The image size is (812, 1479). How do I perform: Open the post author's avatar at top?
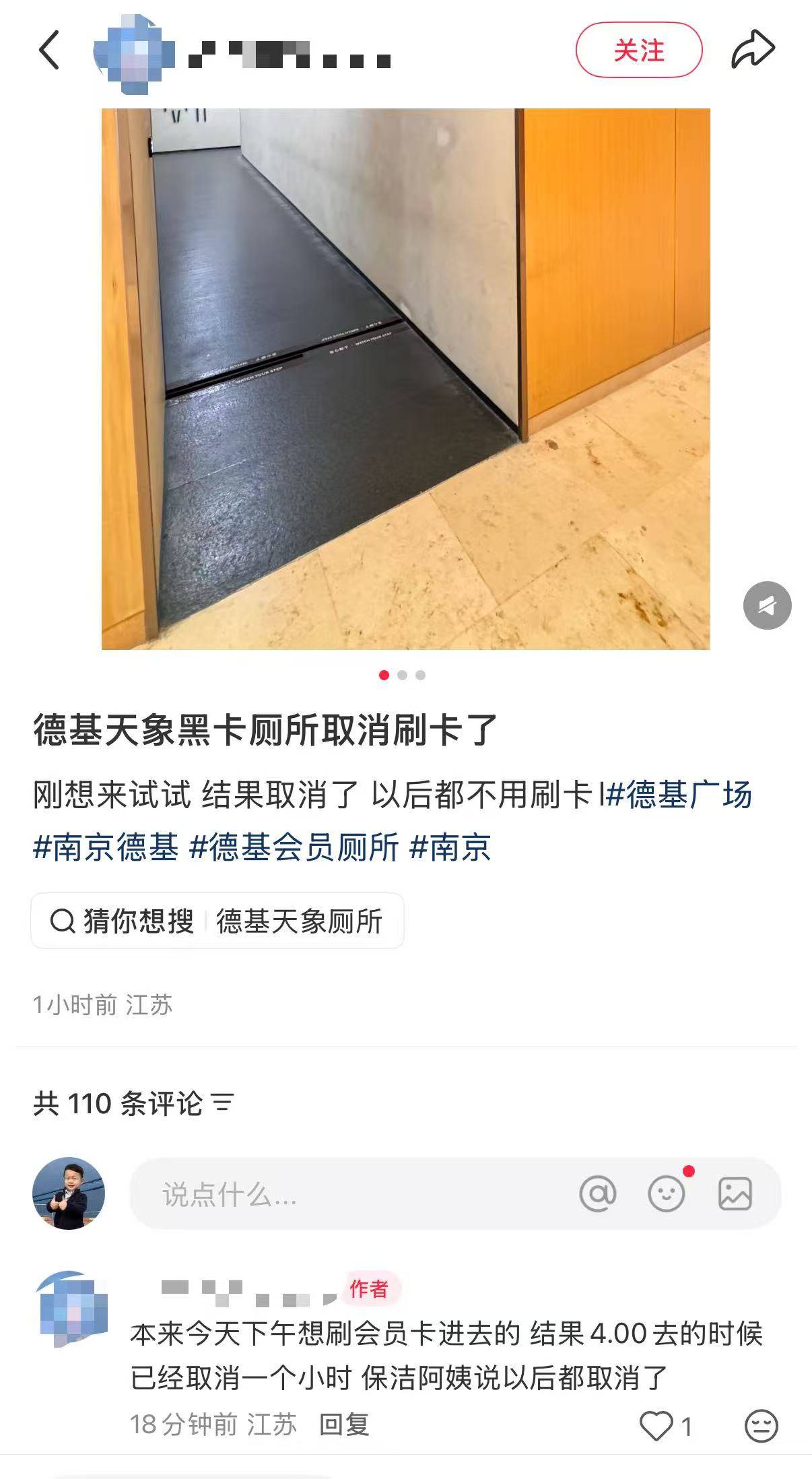point(133,54)
